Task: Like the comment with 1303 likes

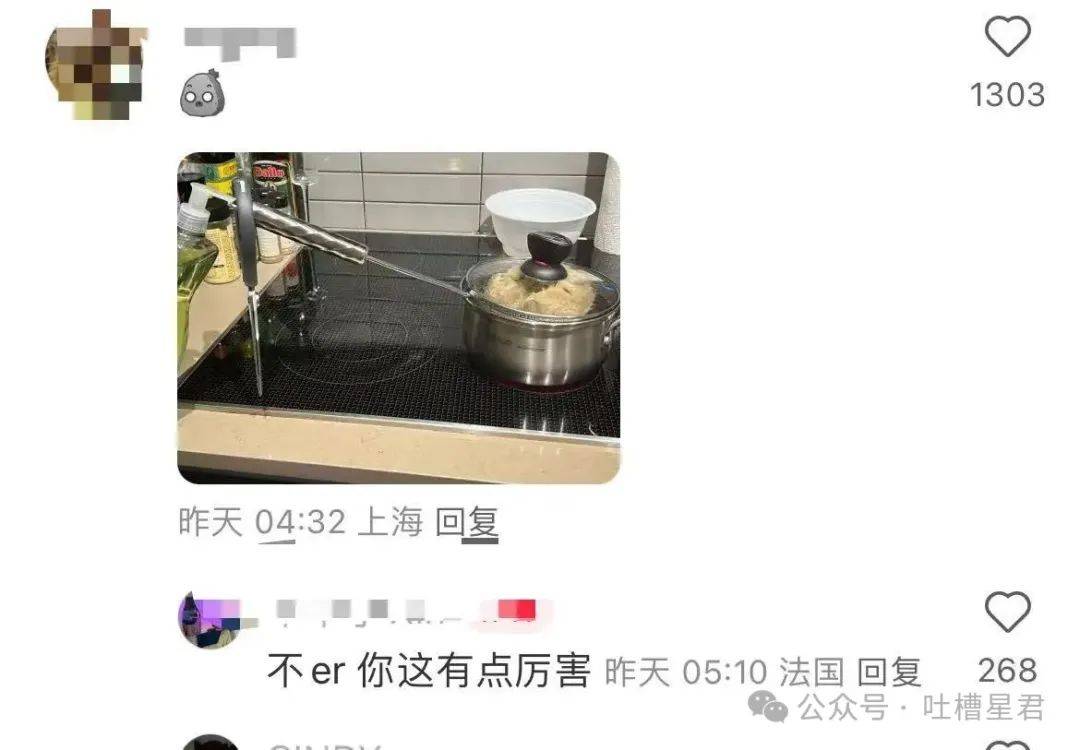Action: (1007, 38)
